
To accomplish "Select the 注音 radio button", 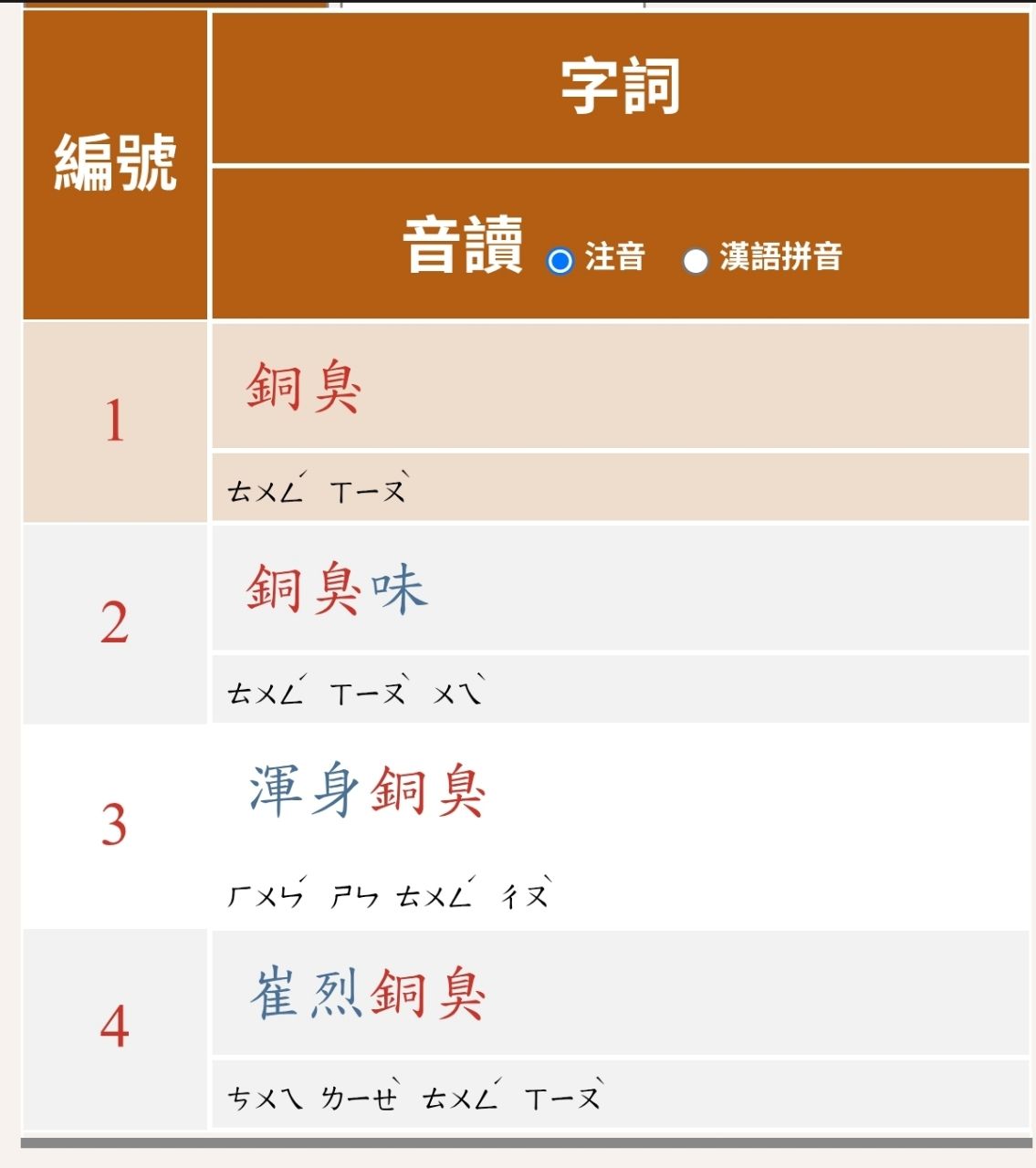I will pyautogui.click(x=560, y=261).
